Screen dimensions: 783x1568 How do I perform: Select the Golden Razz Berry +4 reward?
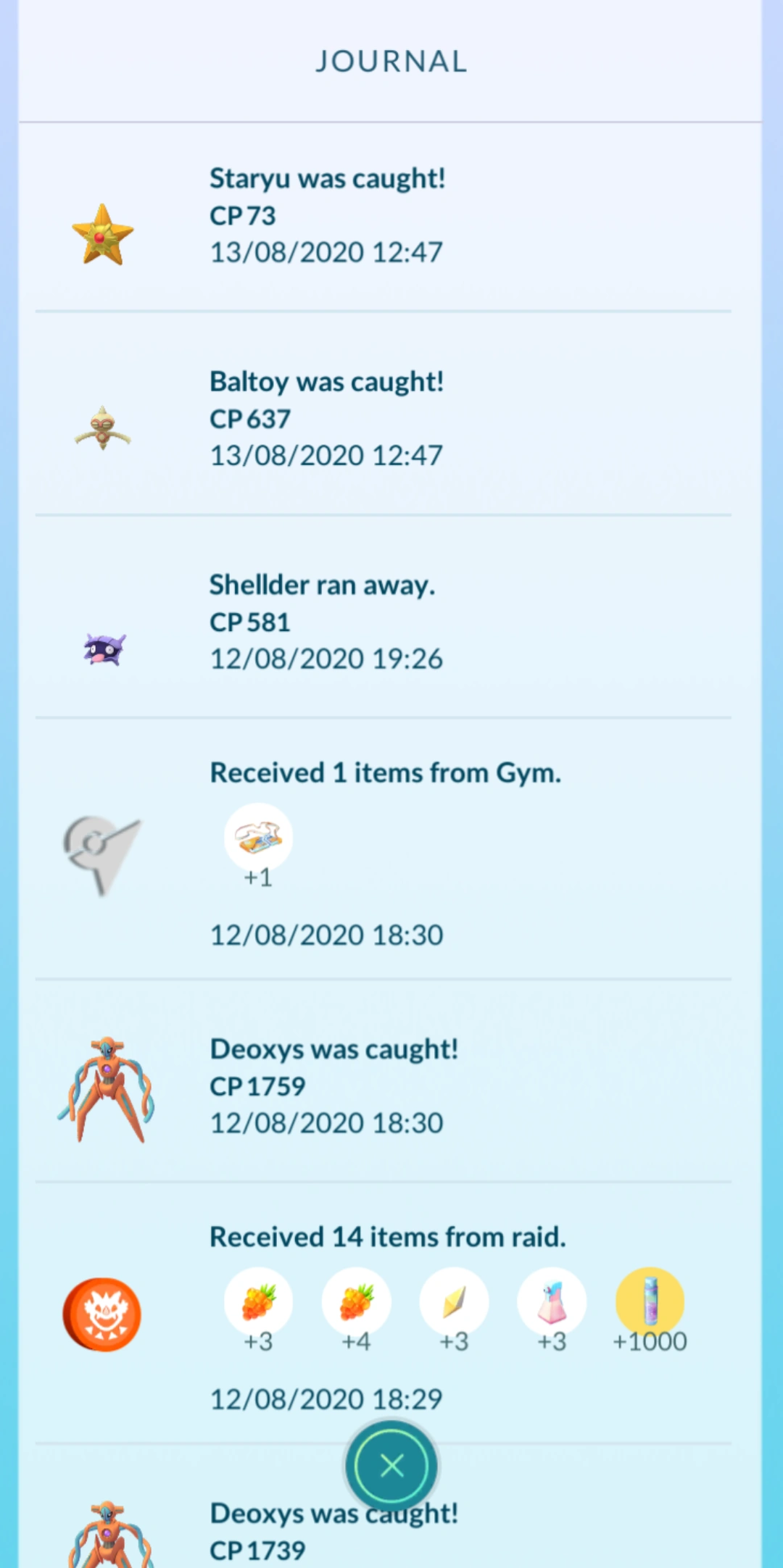point(356,1302)
